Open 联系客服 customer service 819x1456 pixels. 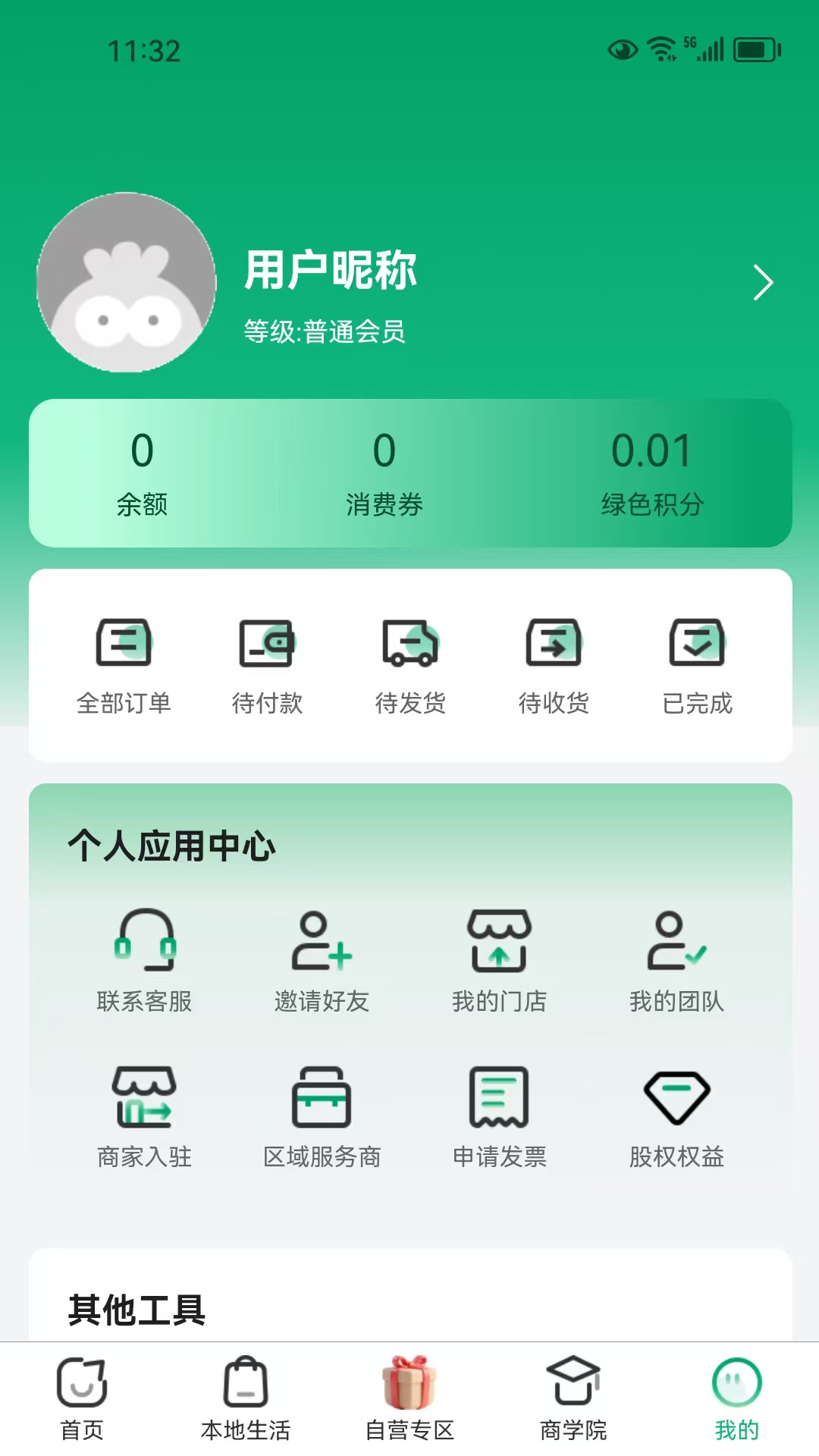pos(146,959)
